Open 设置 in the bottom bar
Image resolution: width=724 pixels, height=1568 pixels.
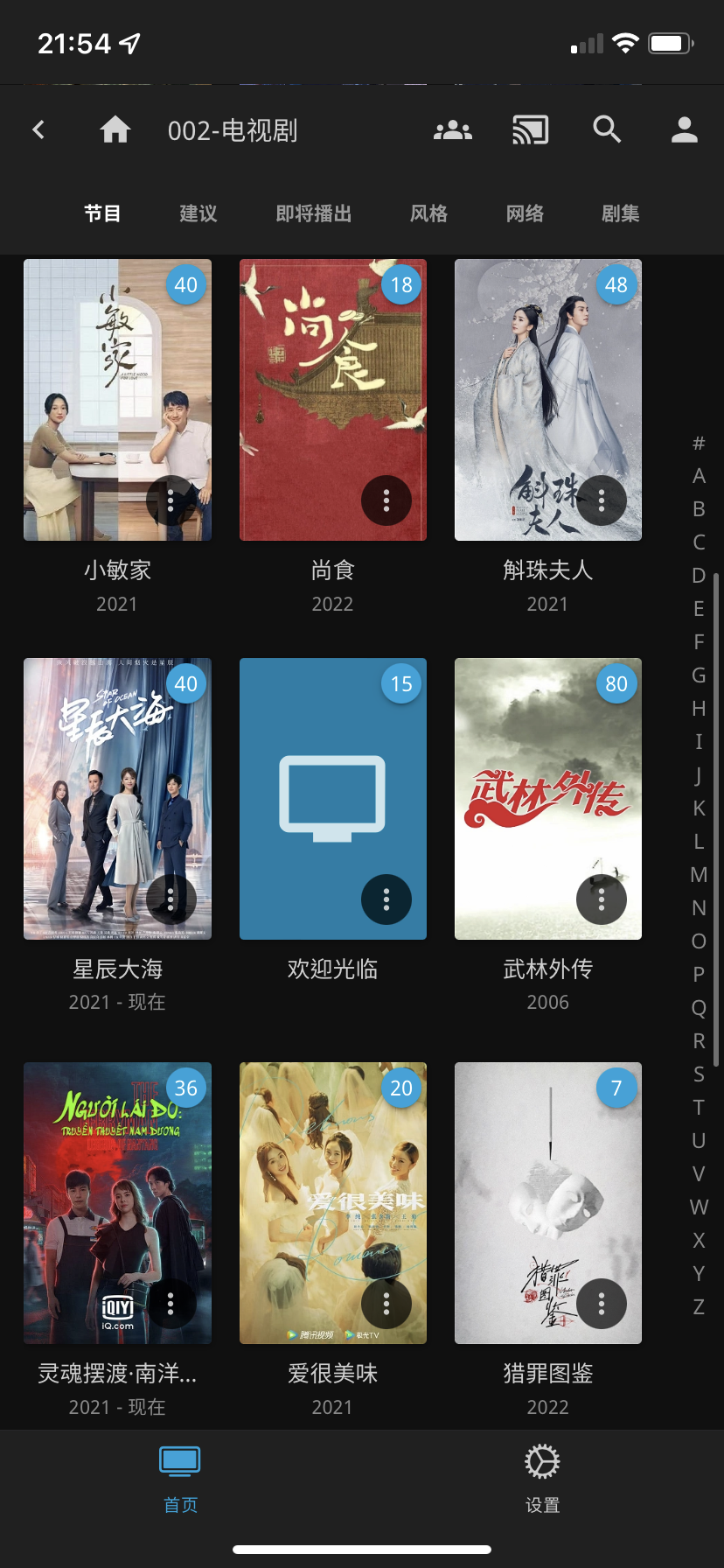click(542, 1478)
